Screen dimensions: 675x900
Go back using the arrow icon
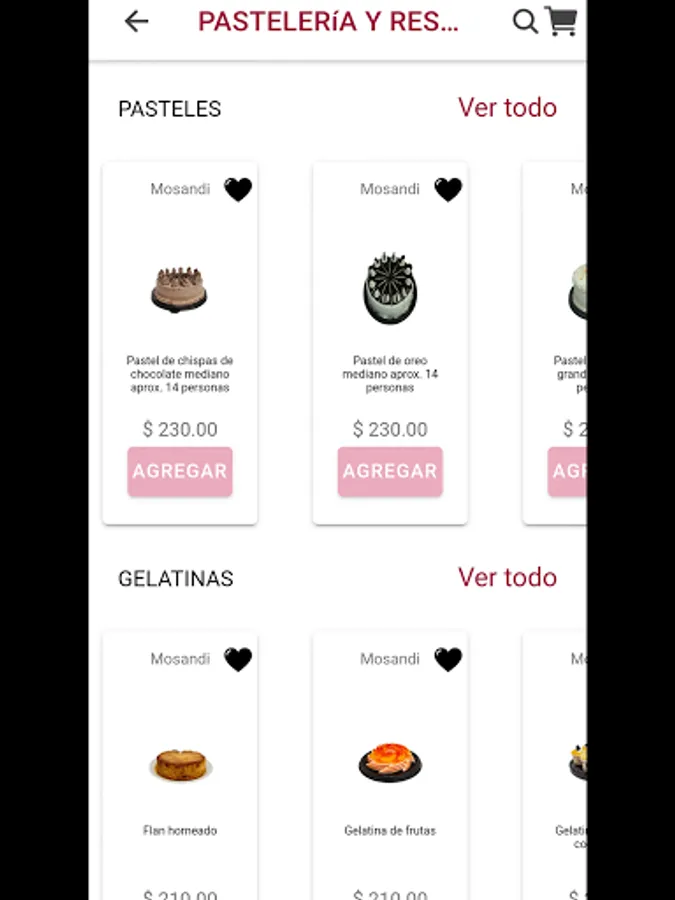[x=137, y=22]
